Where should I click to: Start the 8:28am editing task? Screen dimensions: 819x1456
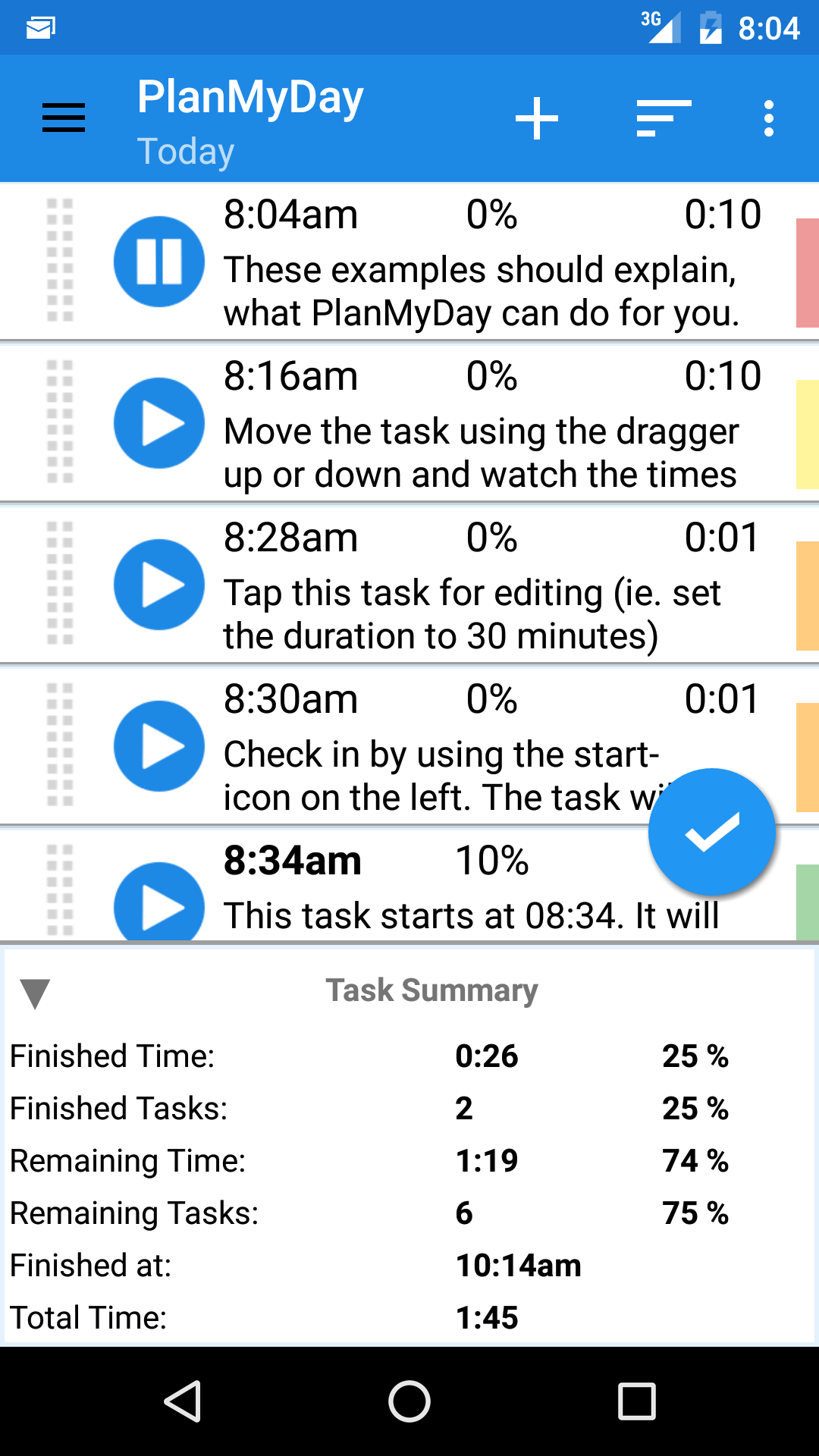click(158, 585)
